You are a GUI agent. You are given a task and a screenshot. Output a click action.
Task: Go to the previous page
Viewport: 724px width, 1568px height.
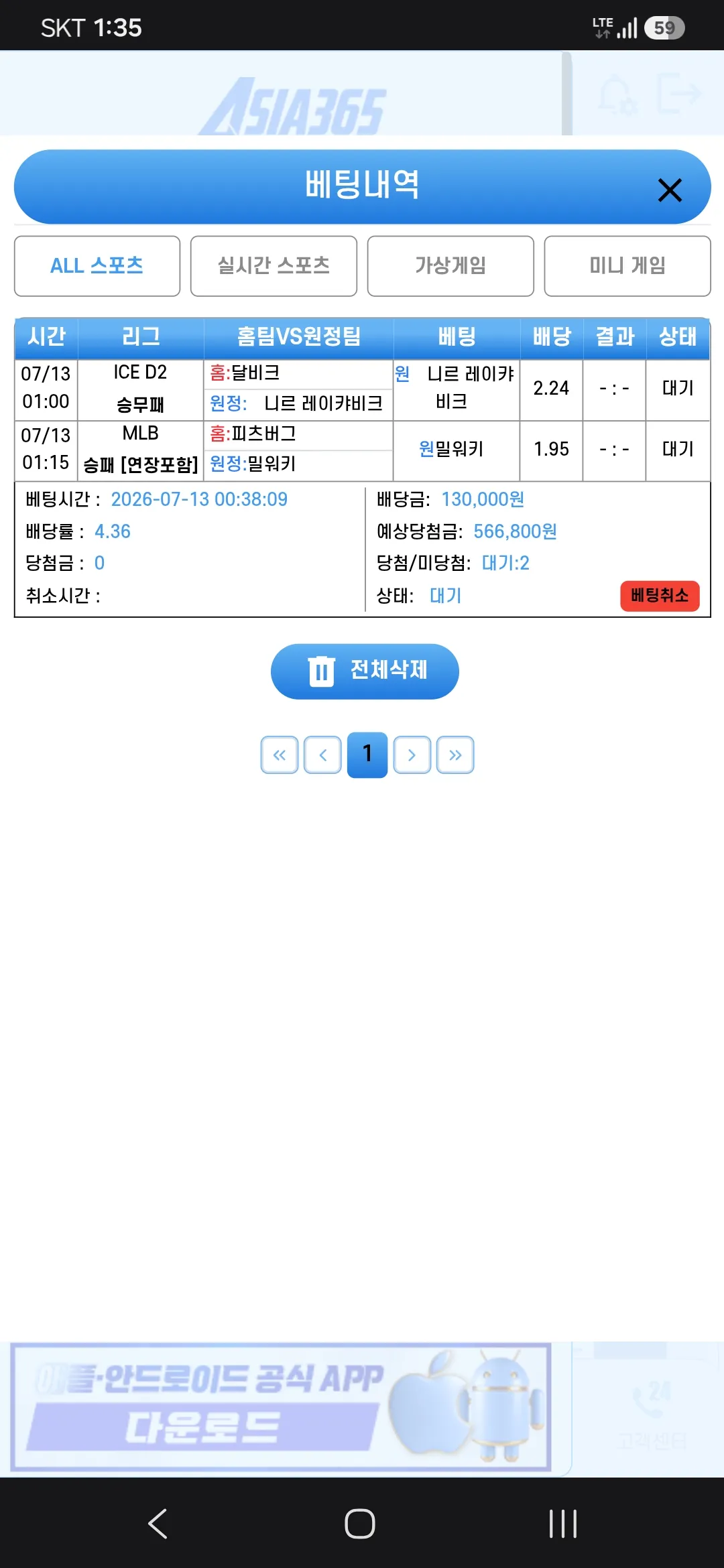(x=322, y=755)
